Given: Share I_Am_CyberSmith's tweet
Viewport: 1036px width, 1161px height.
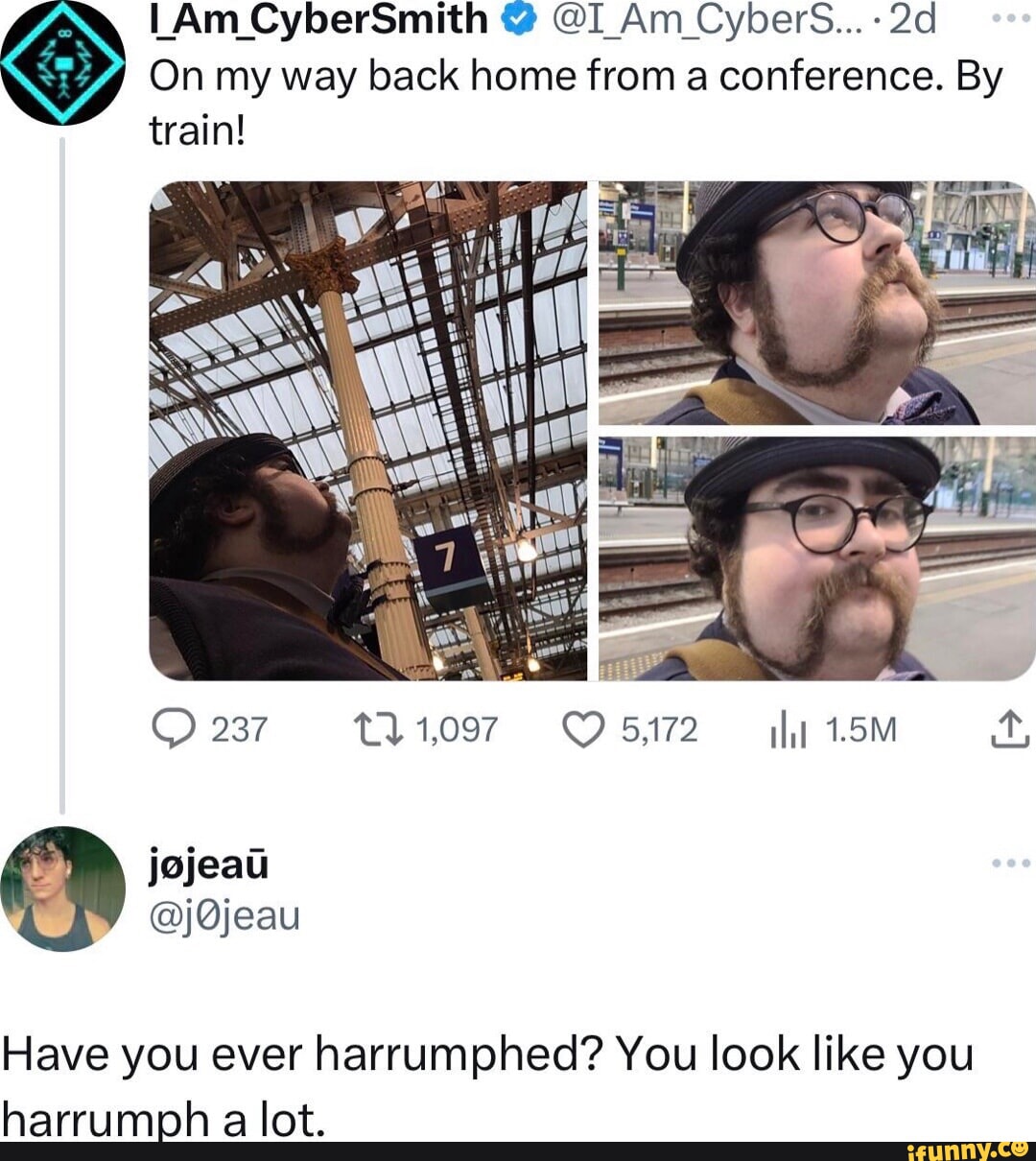Looking at the screenshot, I should tap(1009, 730).
